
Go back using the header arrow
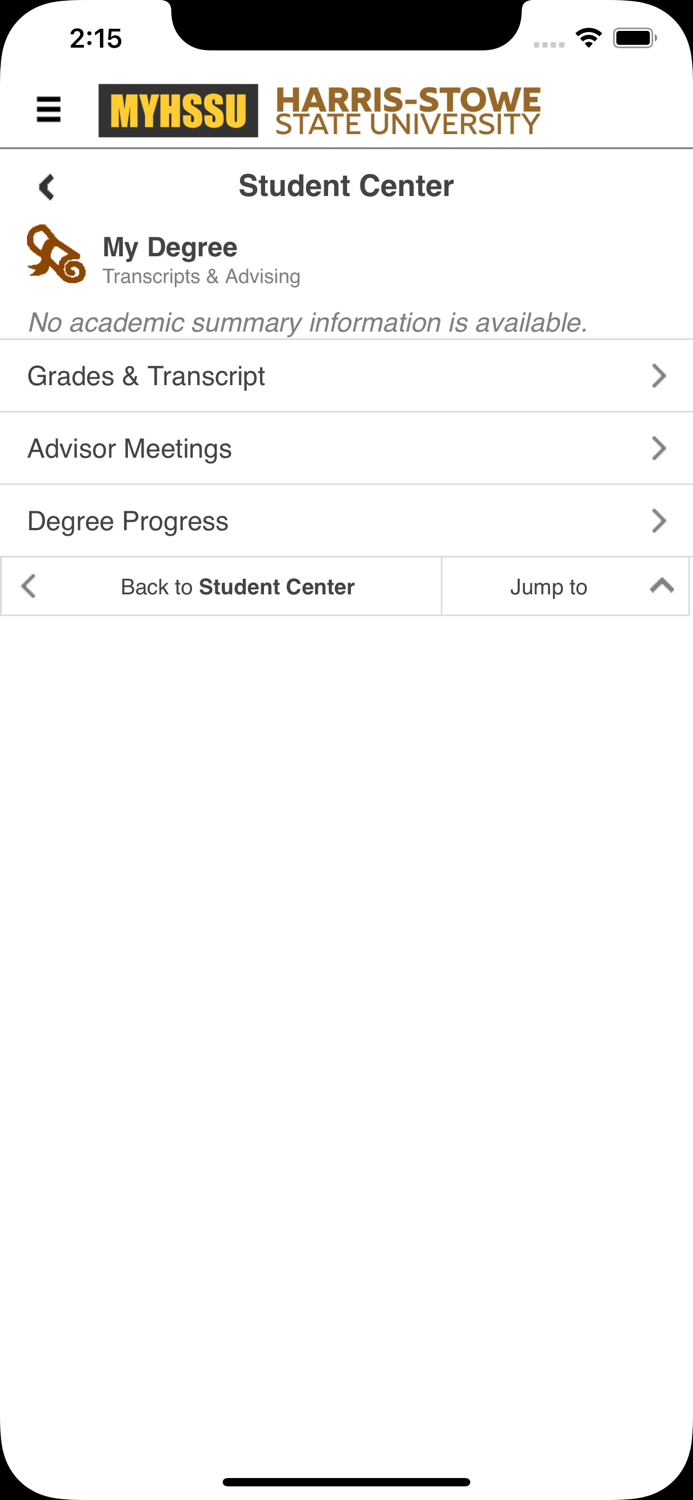(46, 187)
